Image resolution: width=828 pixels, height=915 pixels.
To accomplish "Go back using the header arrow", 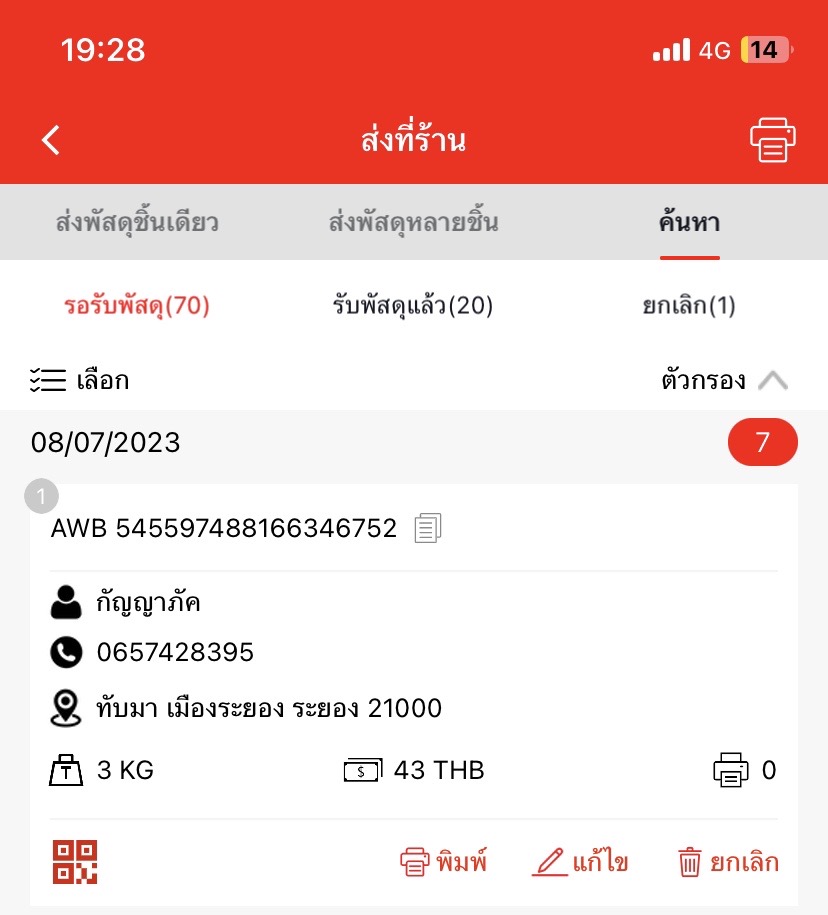I will tap(52, 140).
